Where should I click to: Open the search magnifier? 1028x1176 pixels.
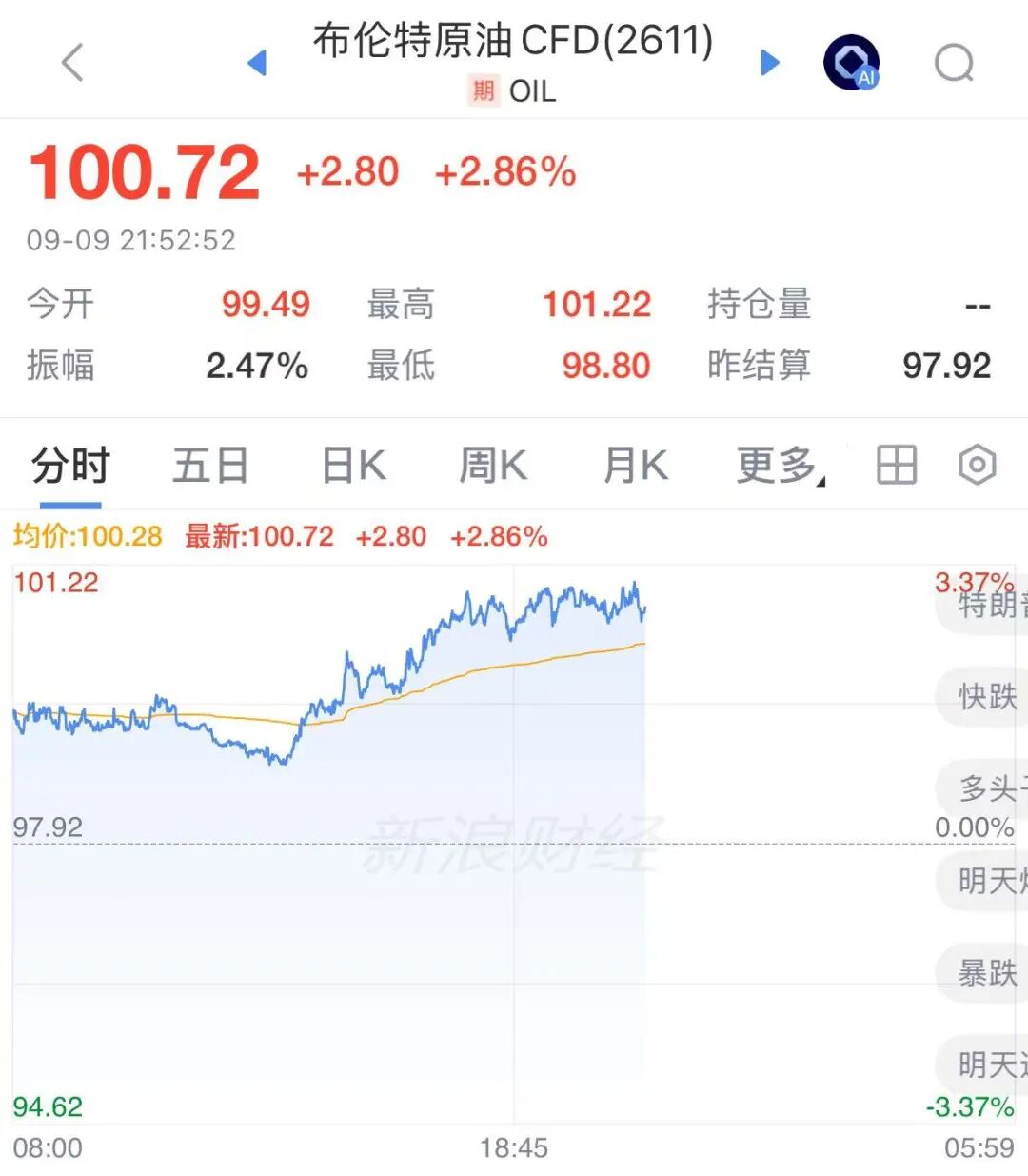(x=954, y=64)
